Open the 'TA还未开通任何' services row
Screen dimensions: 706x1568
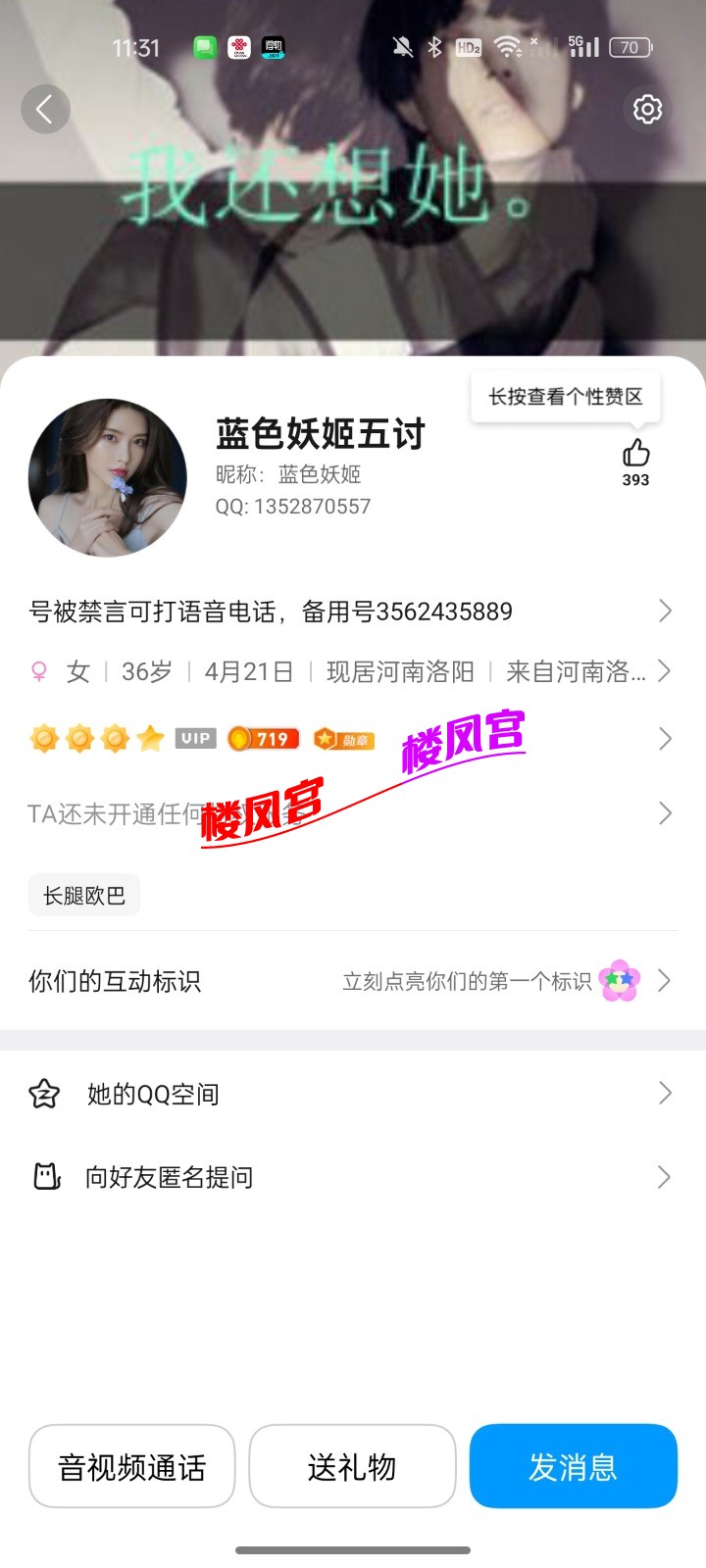click(x=353, y=813)
